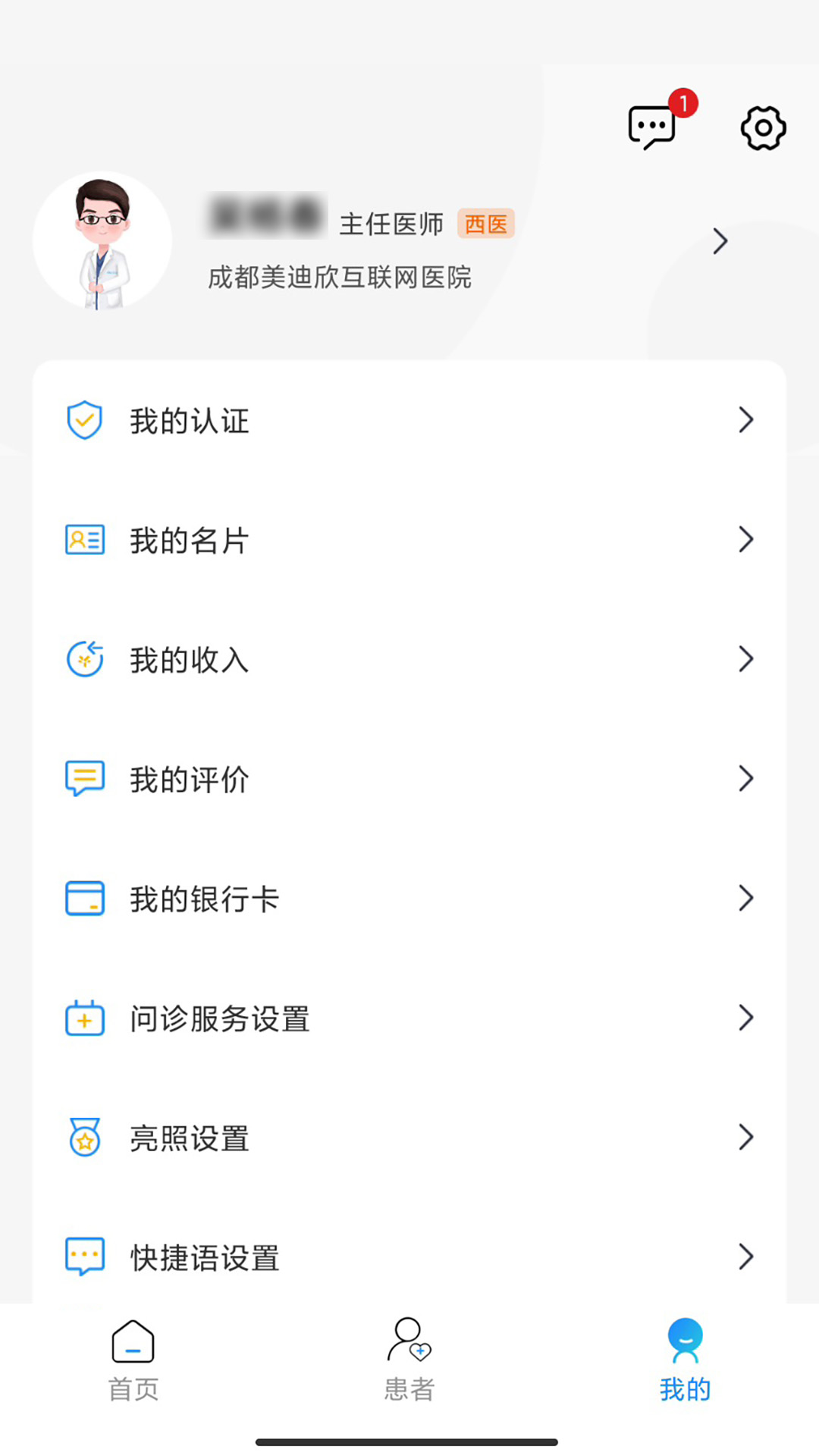819x1456 pixels.
Task: Tap the 我的认证 shield icon
Action: pyautogui.click(x=84, y=420)
